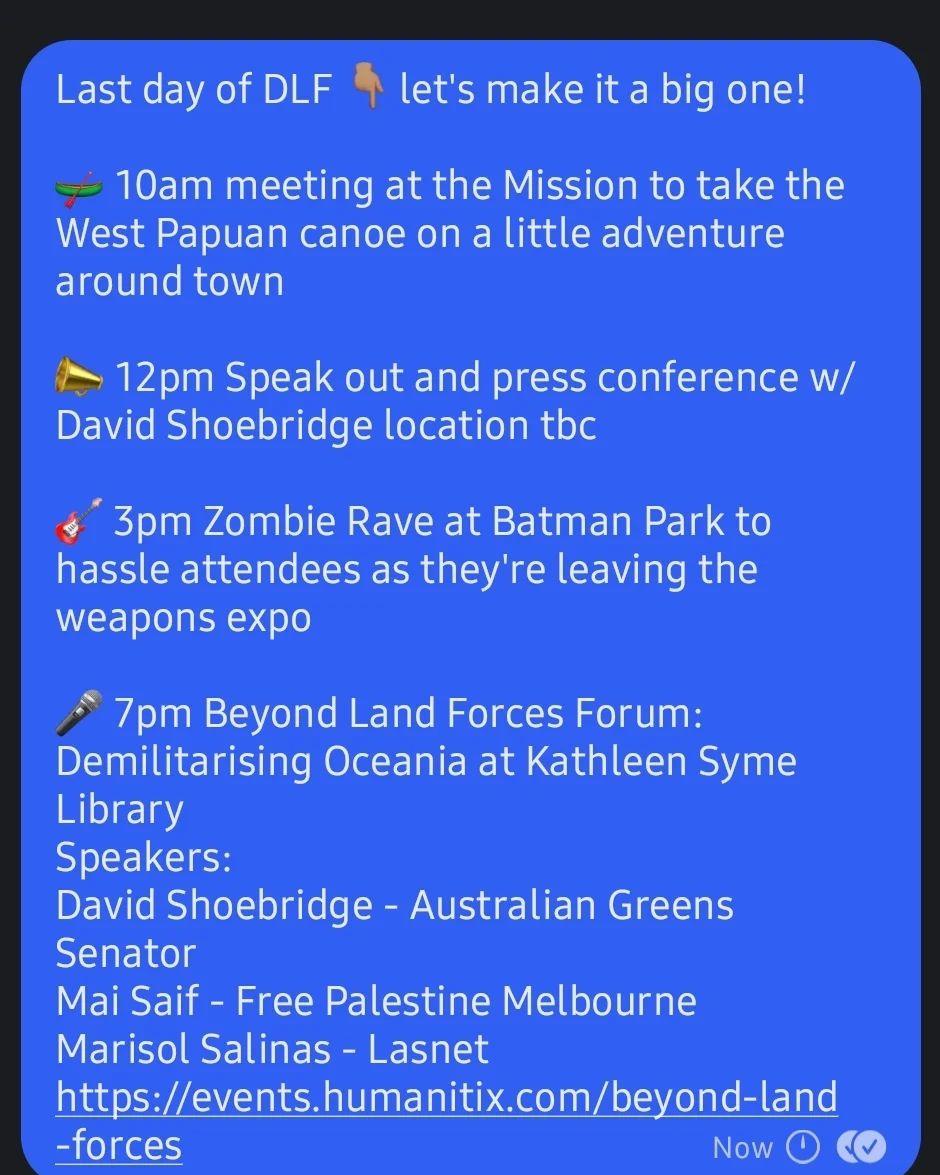Open the events.humanitix.com beyond-land-forces link
The height and width of the screenshot is (1175, 940).
coord(445,1098)
